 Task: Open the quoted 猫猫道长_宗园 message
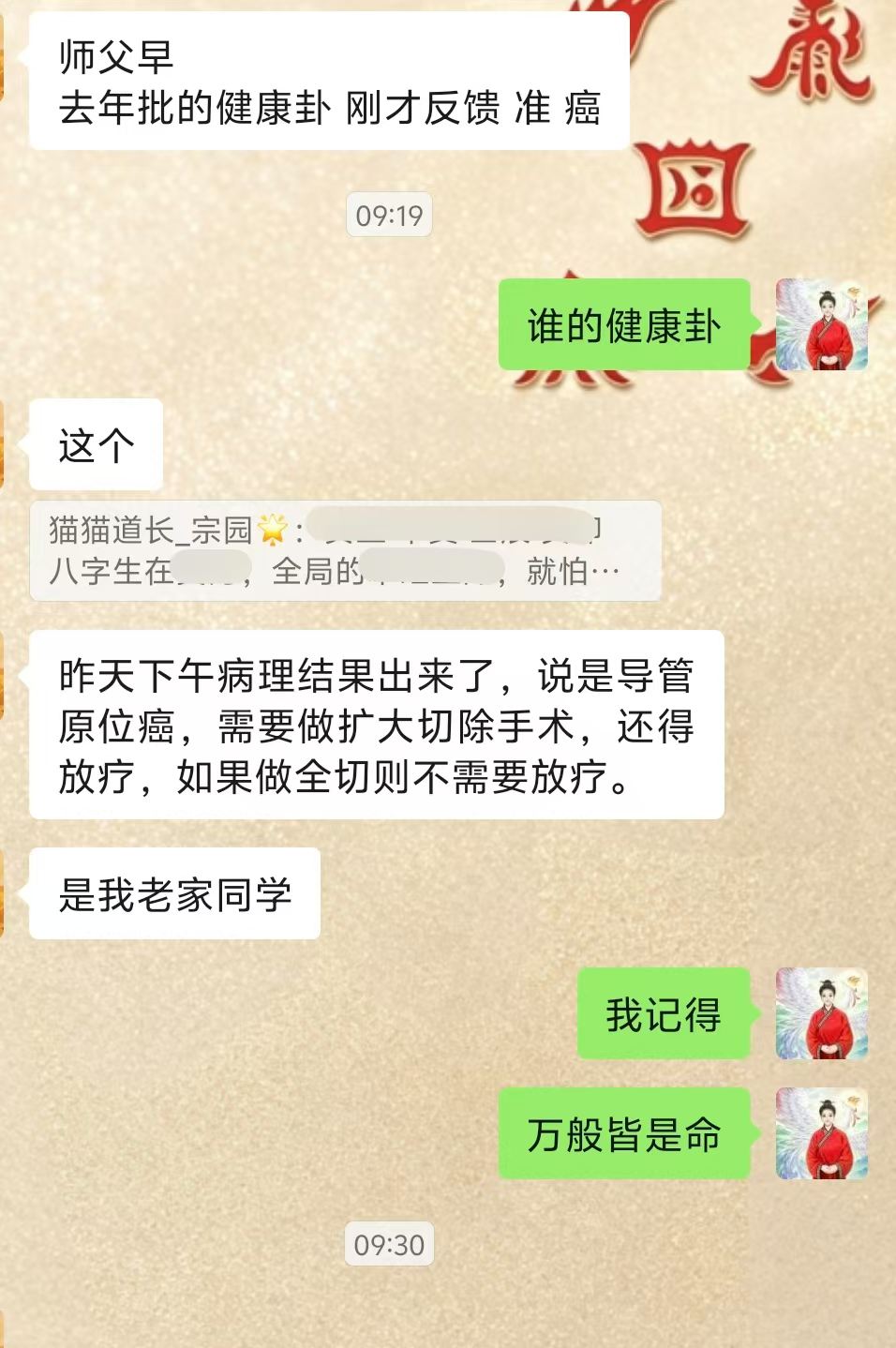[345, 550]
